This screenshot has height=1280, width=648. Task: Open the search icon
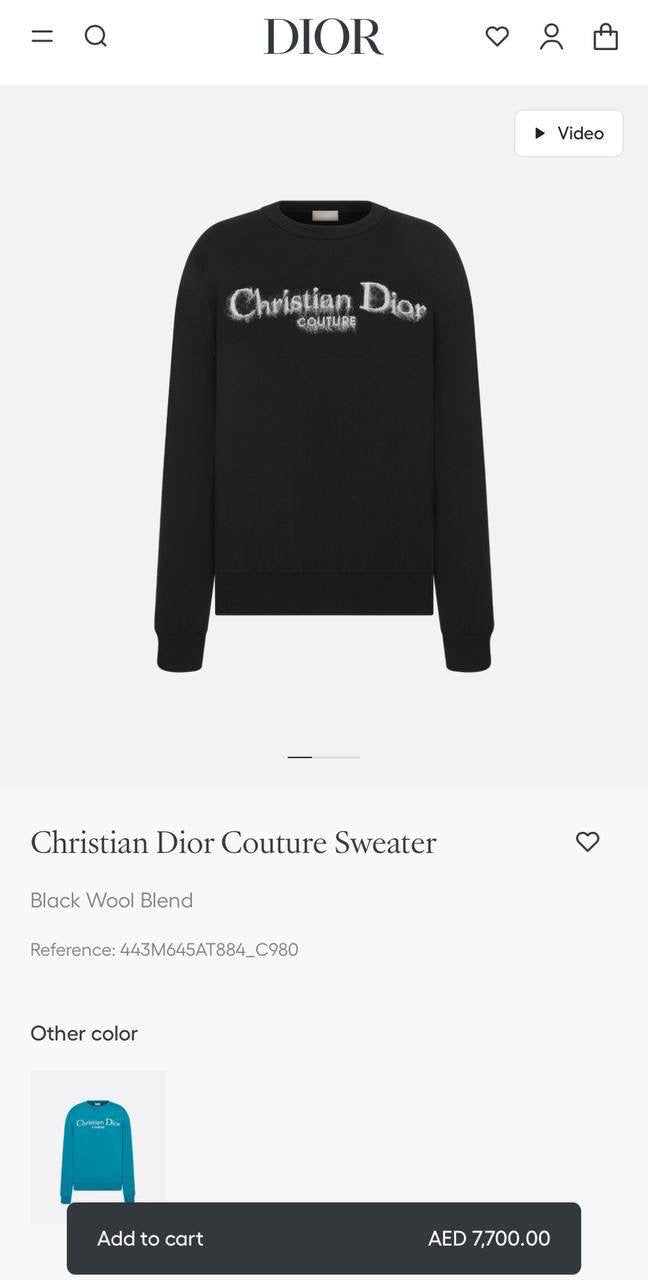pos(95,37)
